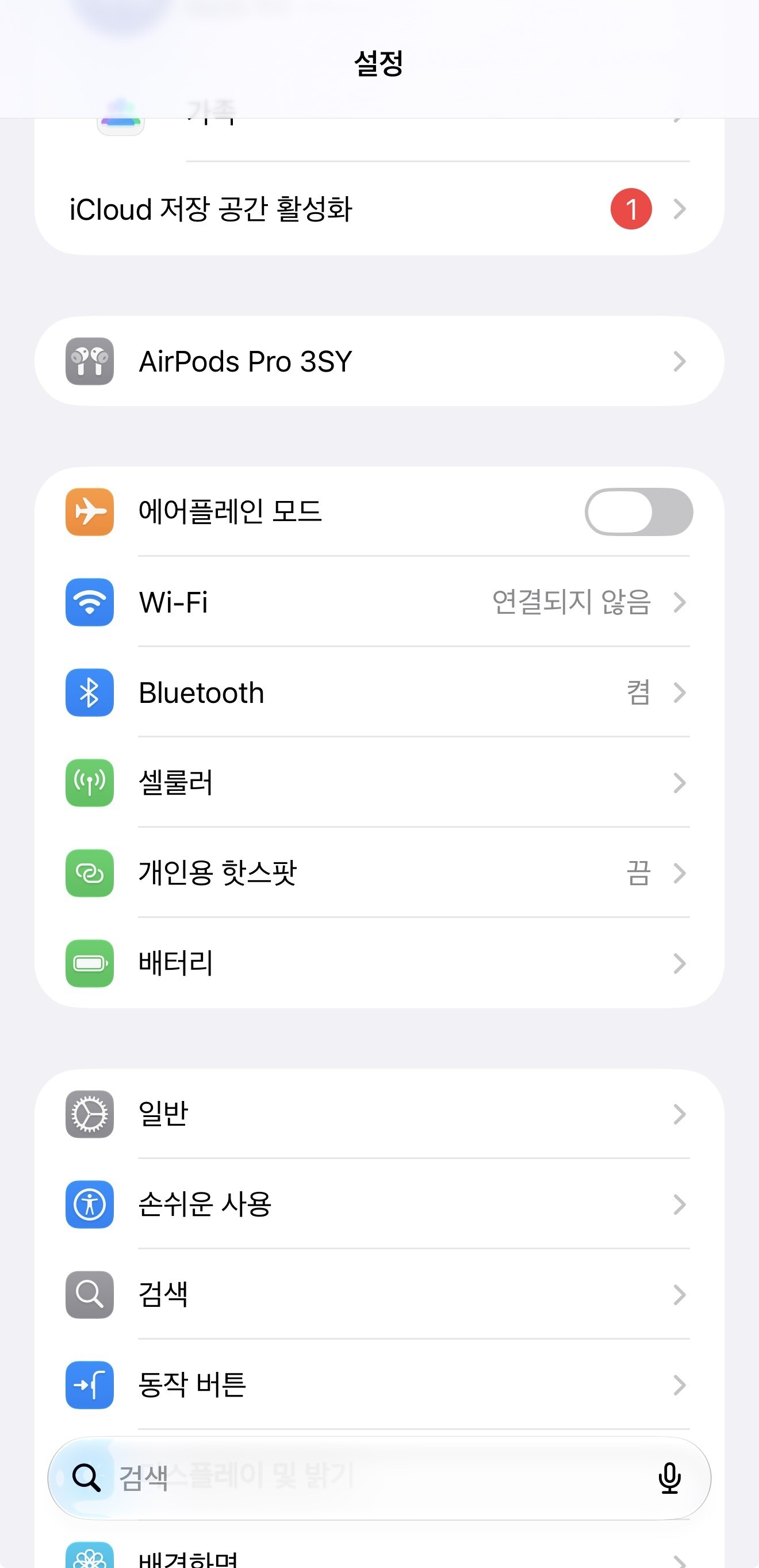Open 손쉬운 사용 settings
The image size is (759, 1568).
pyautogui.click(x=379, y=1204)
